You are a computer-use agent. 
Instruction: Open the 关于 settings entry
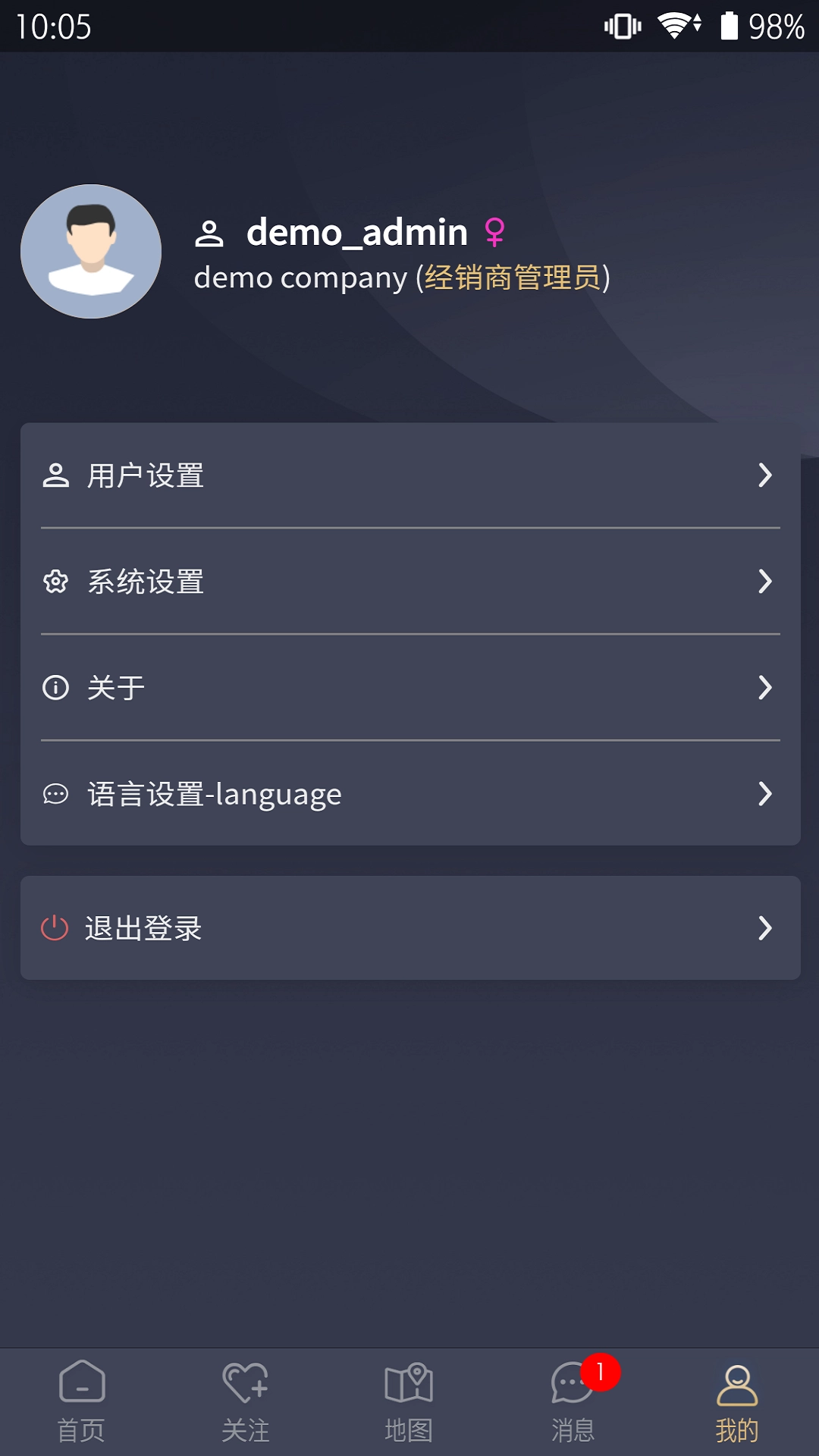click(x=114, y=688)
